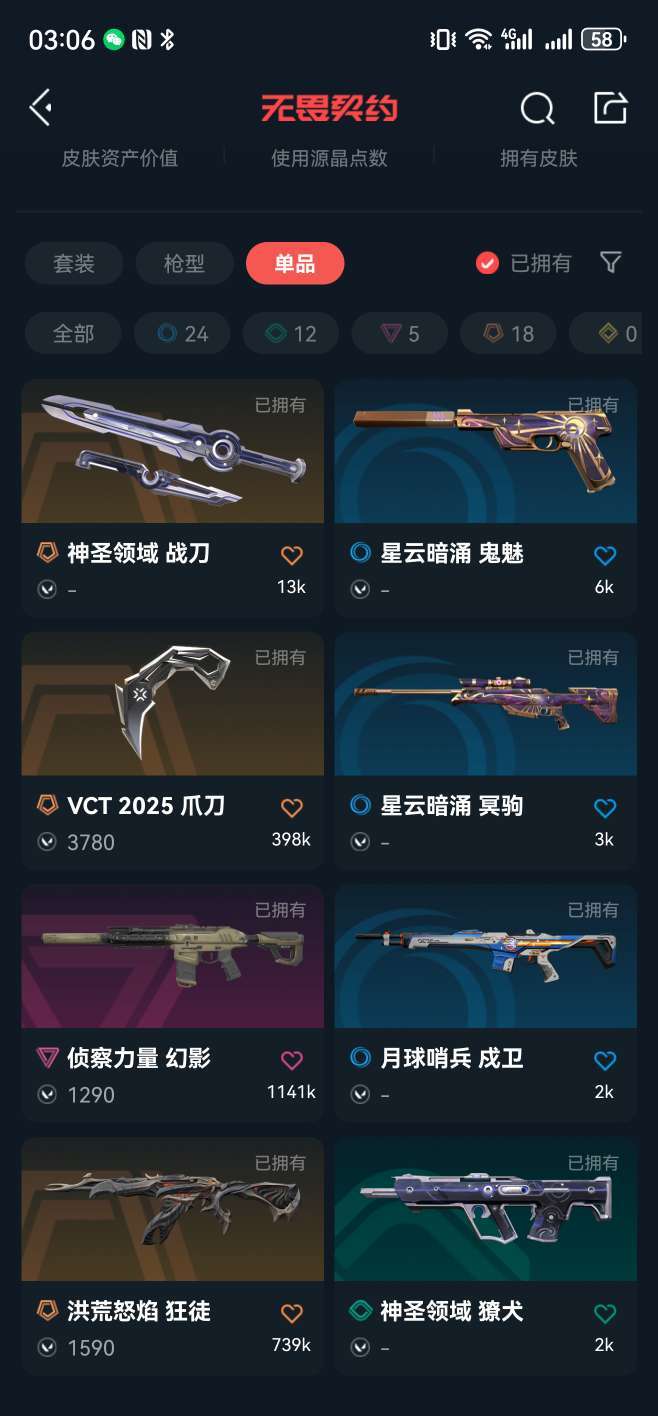The width and height of the screenshot is (658, 1416).
Task: Go back using the top-left arrow
Action: point(40,107)
